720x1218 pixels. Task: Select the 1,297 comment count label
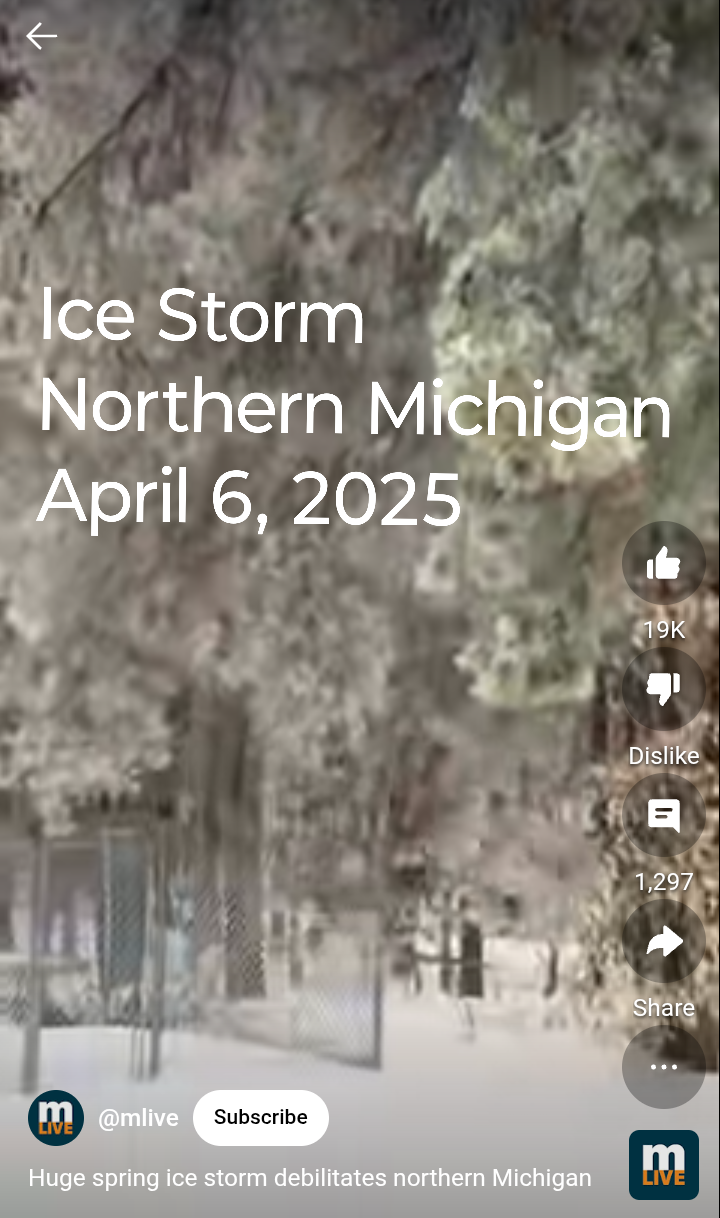(663, 881)
